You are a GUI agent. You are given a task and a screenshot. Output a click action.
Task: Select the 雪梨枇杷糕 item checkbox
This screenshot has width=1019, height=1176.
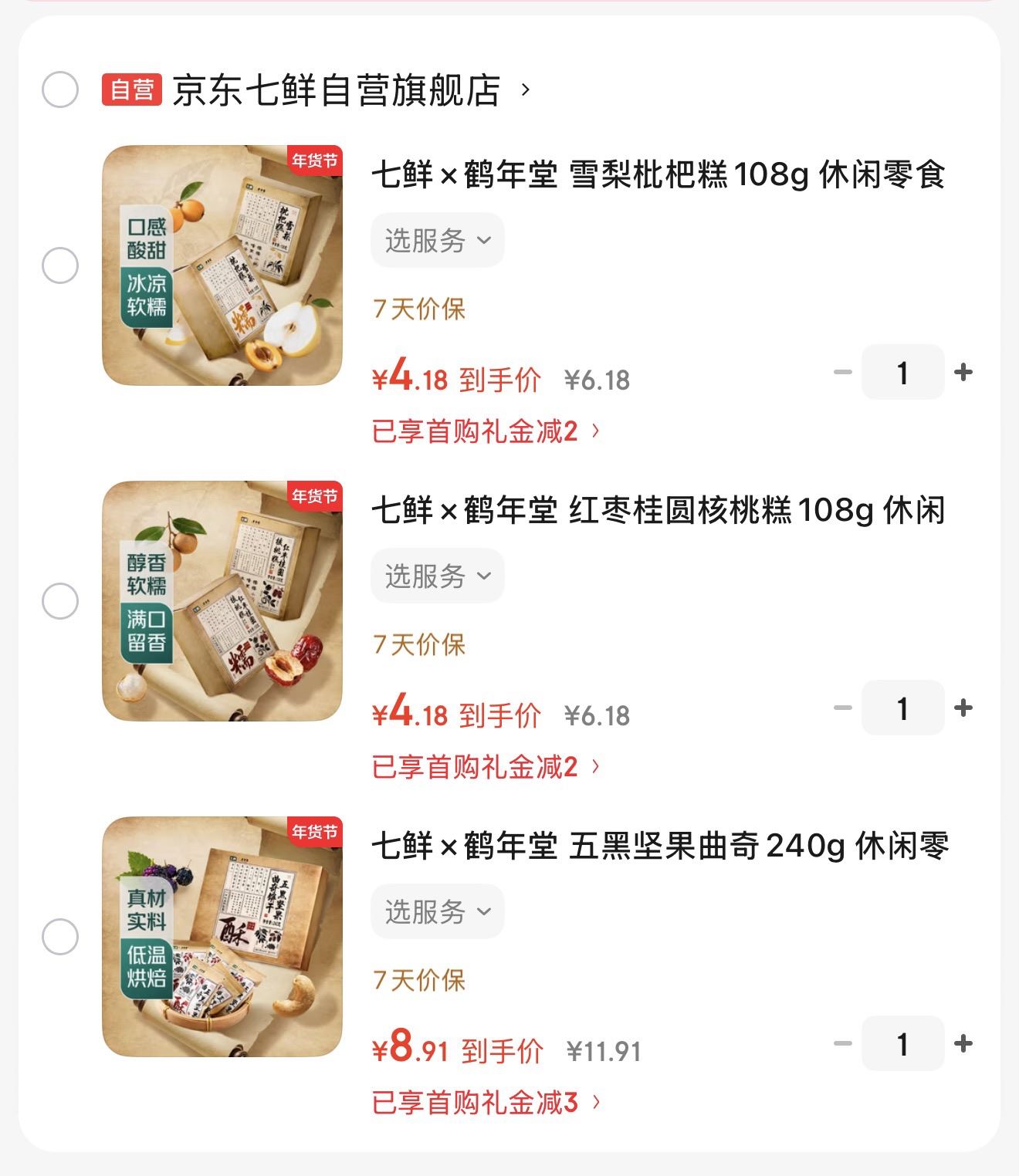pos(60,265)
